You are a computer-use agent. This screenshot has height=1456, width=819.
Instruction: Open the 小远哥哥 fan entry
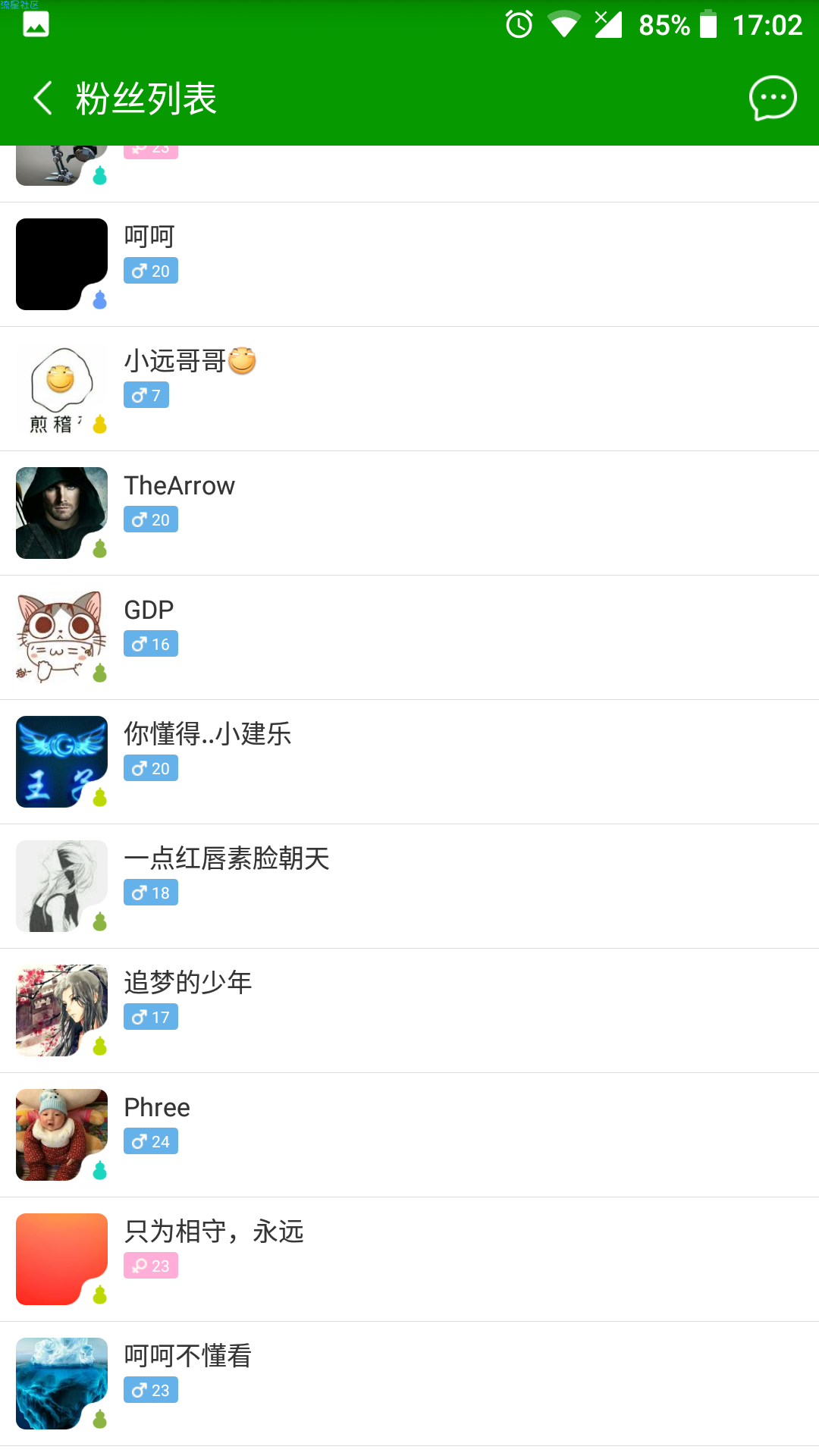point(409,389)
